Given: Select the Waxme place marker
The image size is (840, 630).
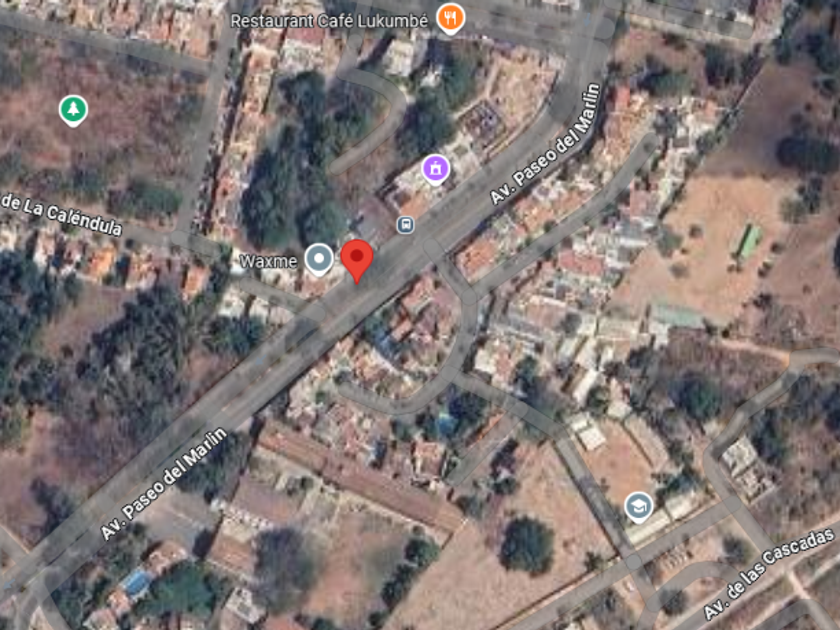Looking at the screenshot, I should click(x=319, y=261).
